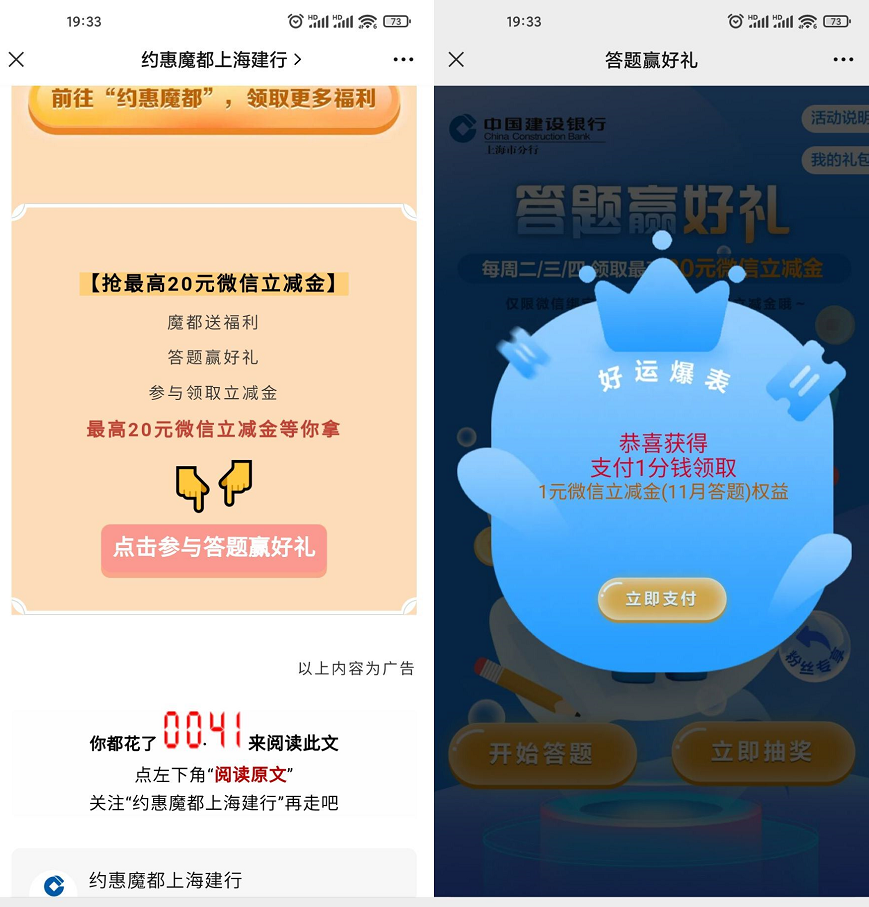The width and height of the screenshot is (869, 907).
Task: Open overflow menu on 约惠魔都上海建行 page
Action: click(x=403, y=60)
